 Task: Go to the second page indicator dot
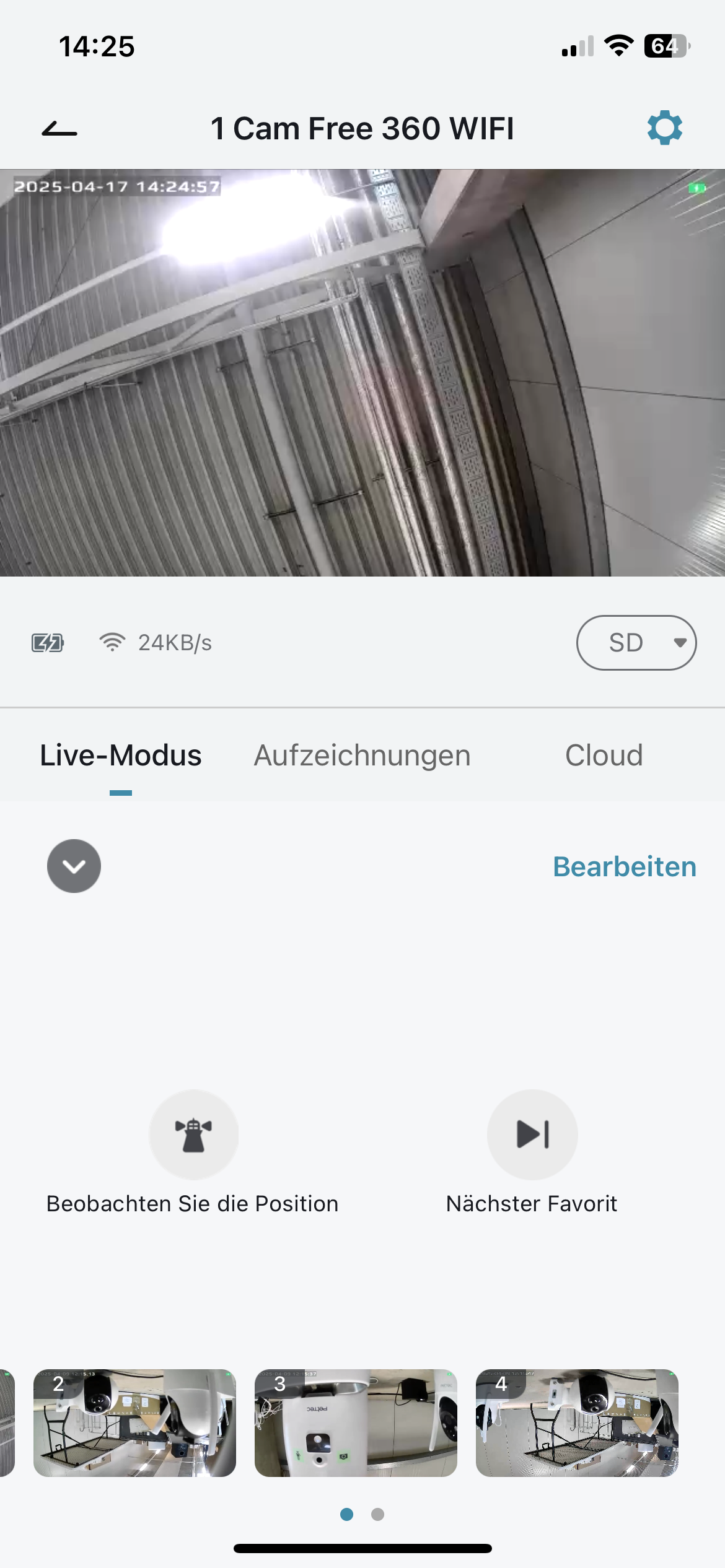tap(377, 1514)
